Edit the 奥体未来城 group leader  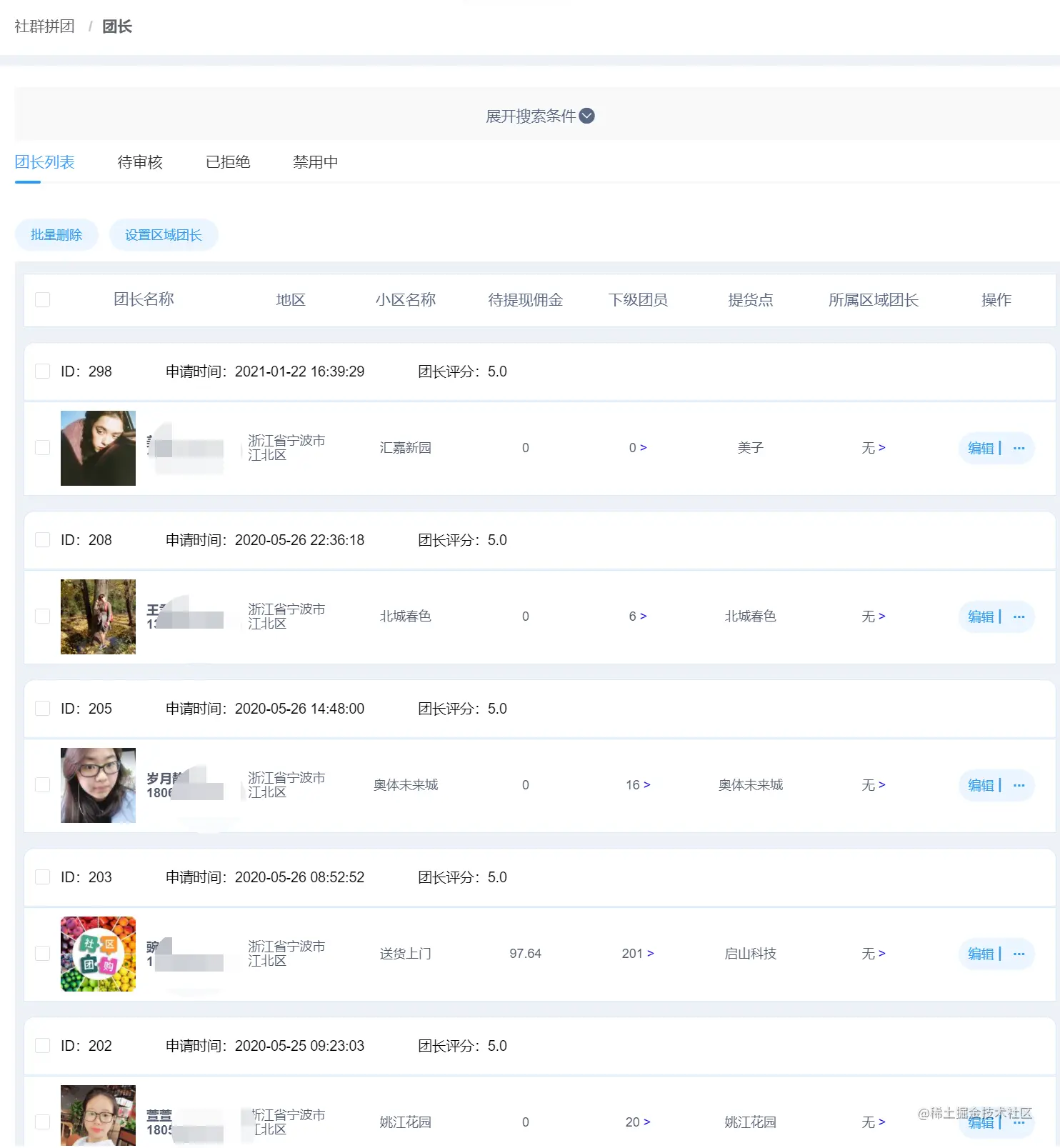point(981,785)
